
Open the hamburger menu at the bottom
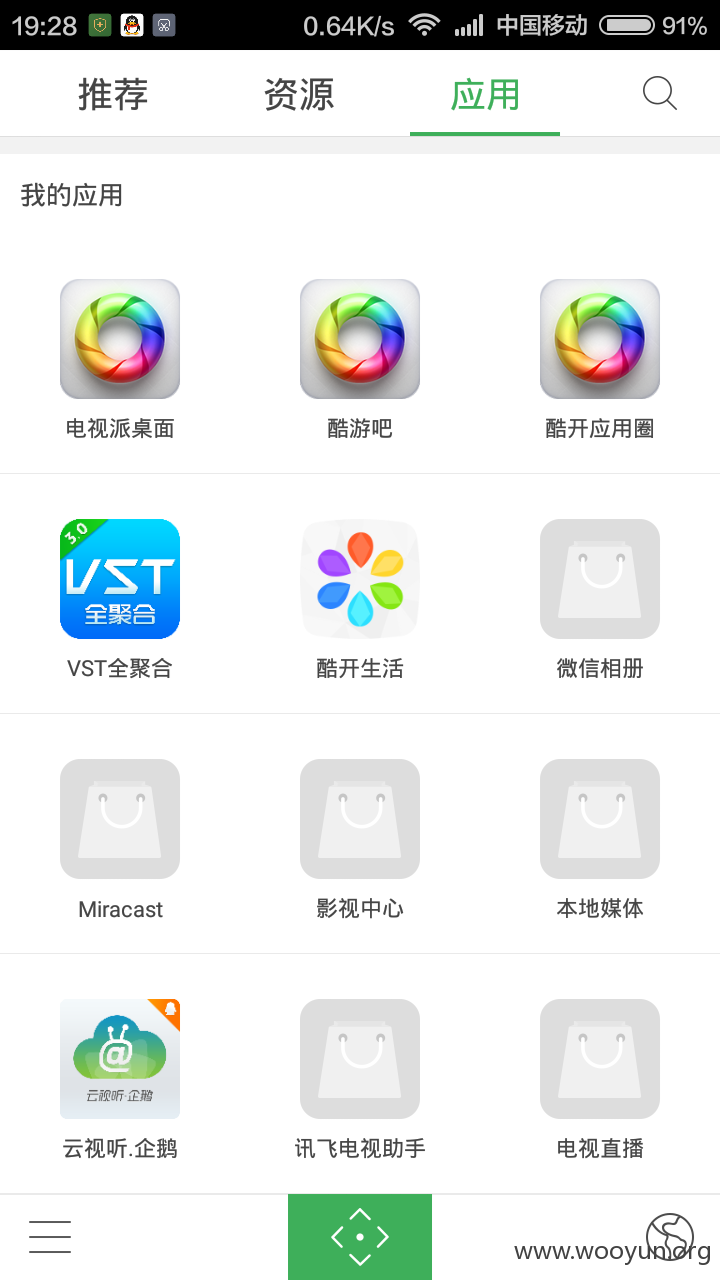[50, 1237]
